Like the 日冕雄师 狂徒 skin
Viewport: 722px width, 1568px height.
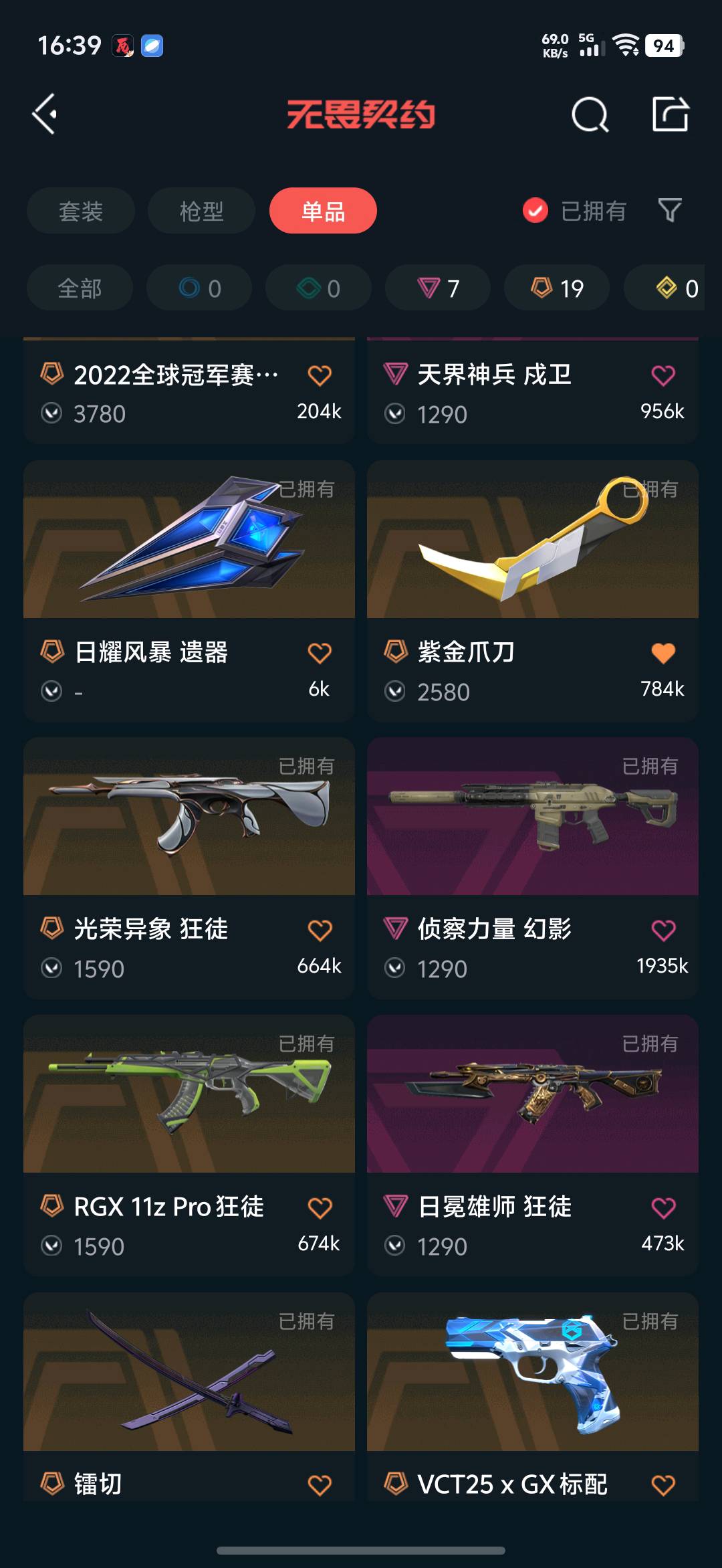[663, 1208]
